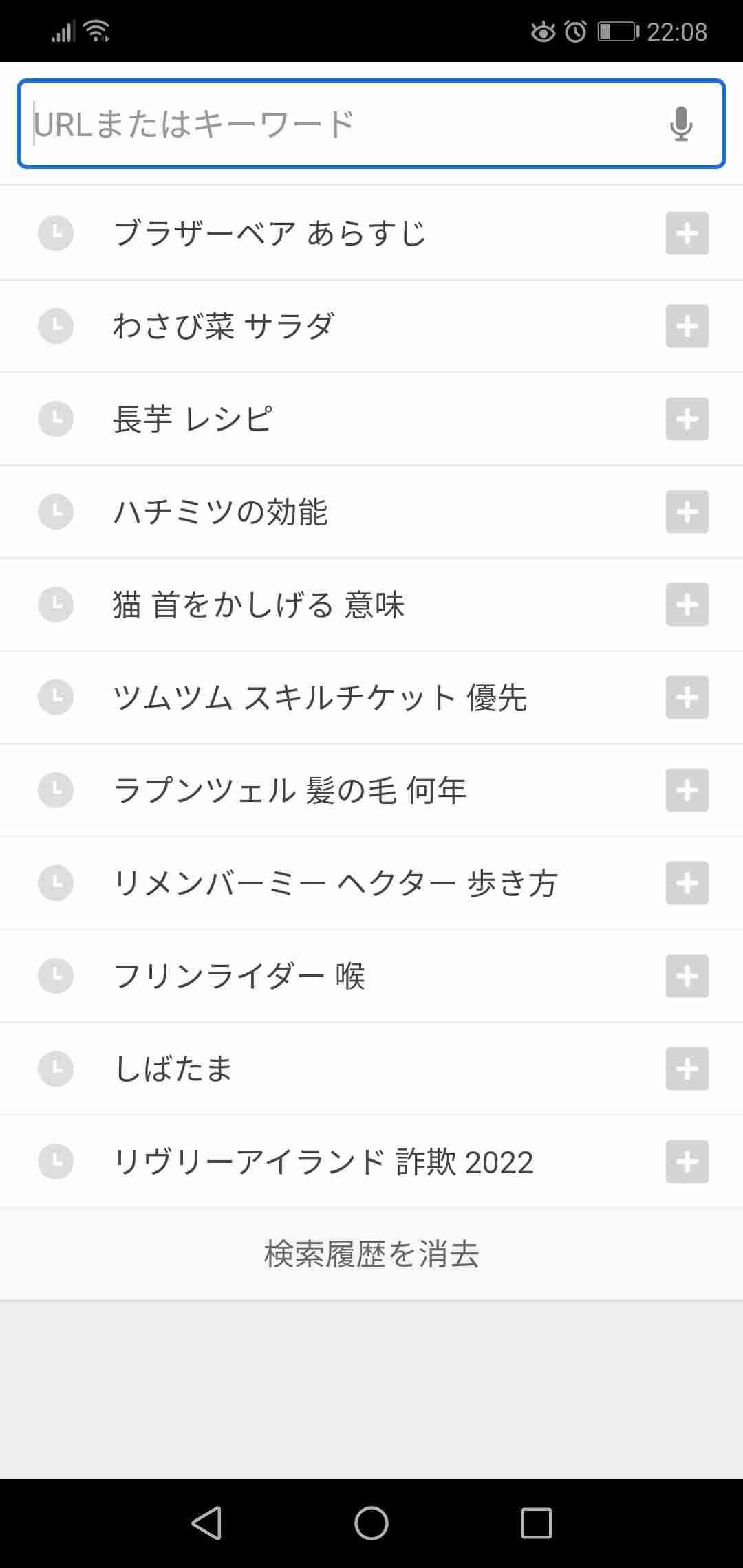Return to the home screen

point(371,1523)
